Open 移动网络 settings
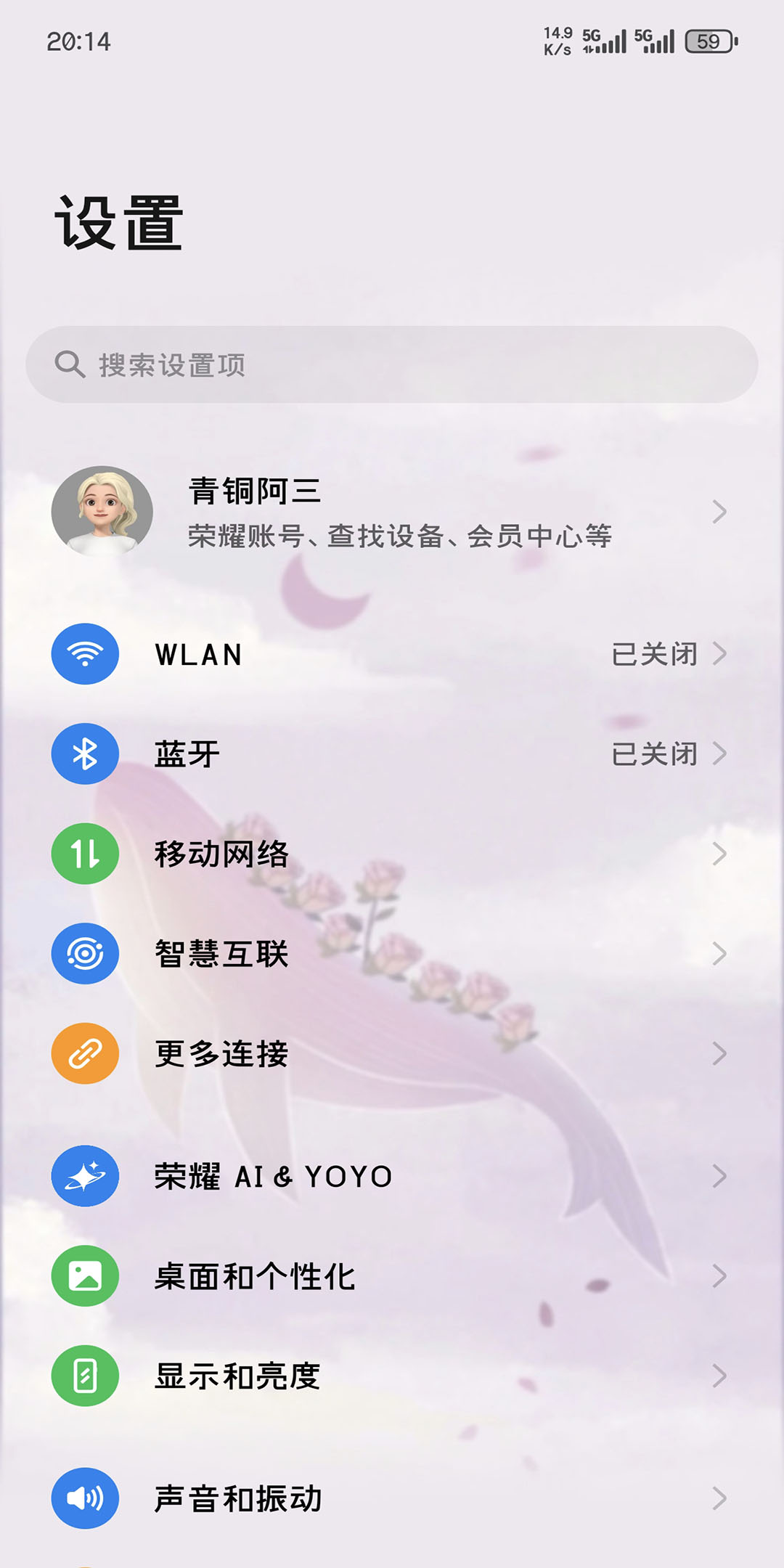 coord(392,854)
